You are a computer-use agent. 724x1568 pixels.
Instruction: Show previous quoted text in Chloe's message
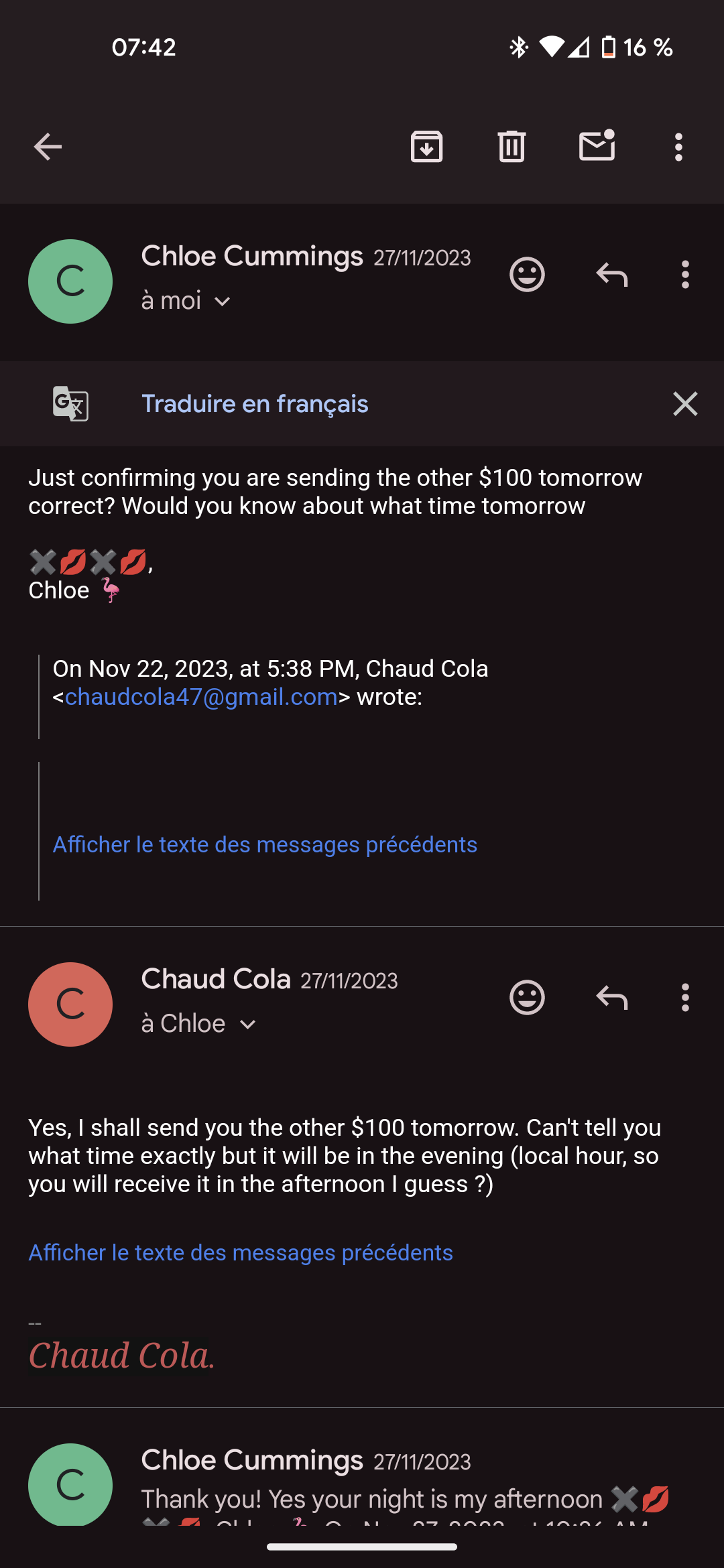pyautogui.click(x=265, y=845)
